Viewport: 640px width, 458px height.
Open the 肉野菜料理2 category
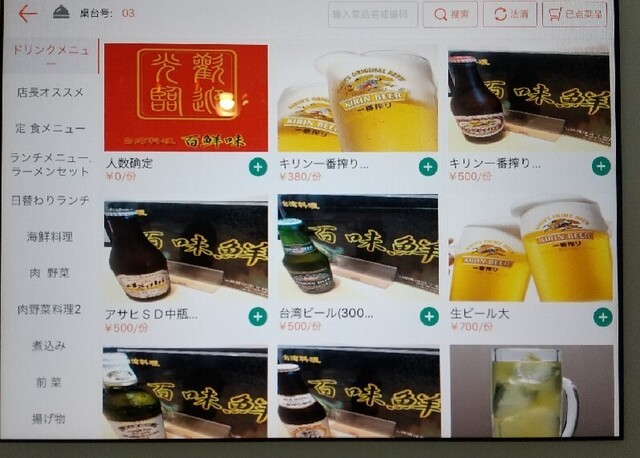(x=50, y=309)
